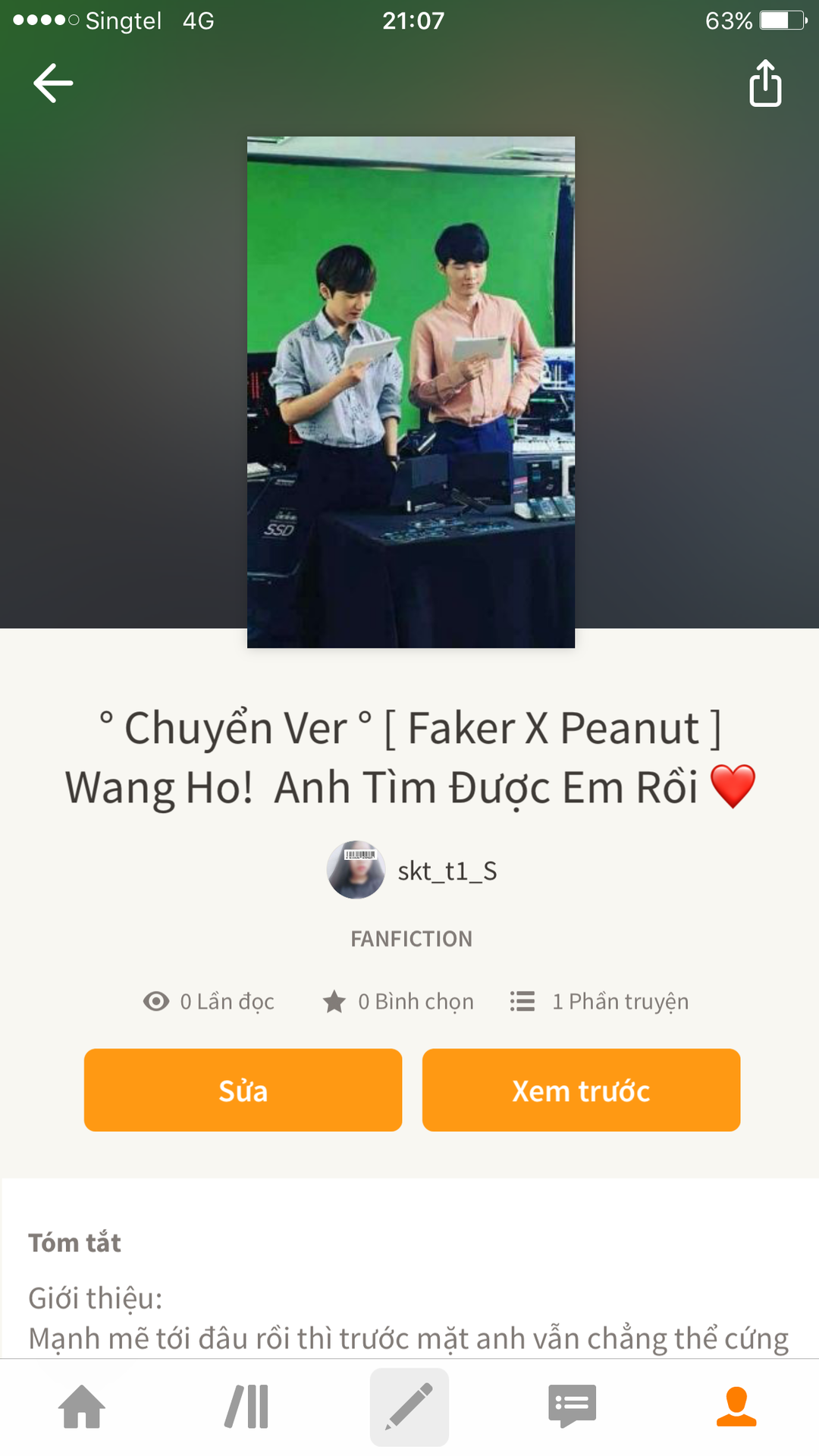
Task: Share this story
Action: 765,83
